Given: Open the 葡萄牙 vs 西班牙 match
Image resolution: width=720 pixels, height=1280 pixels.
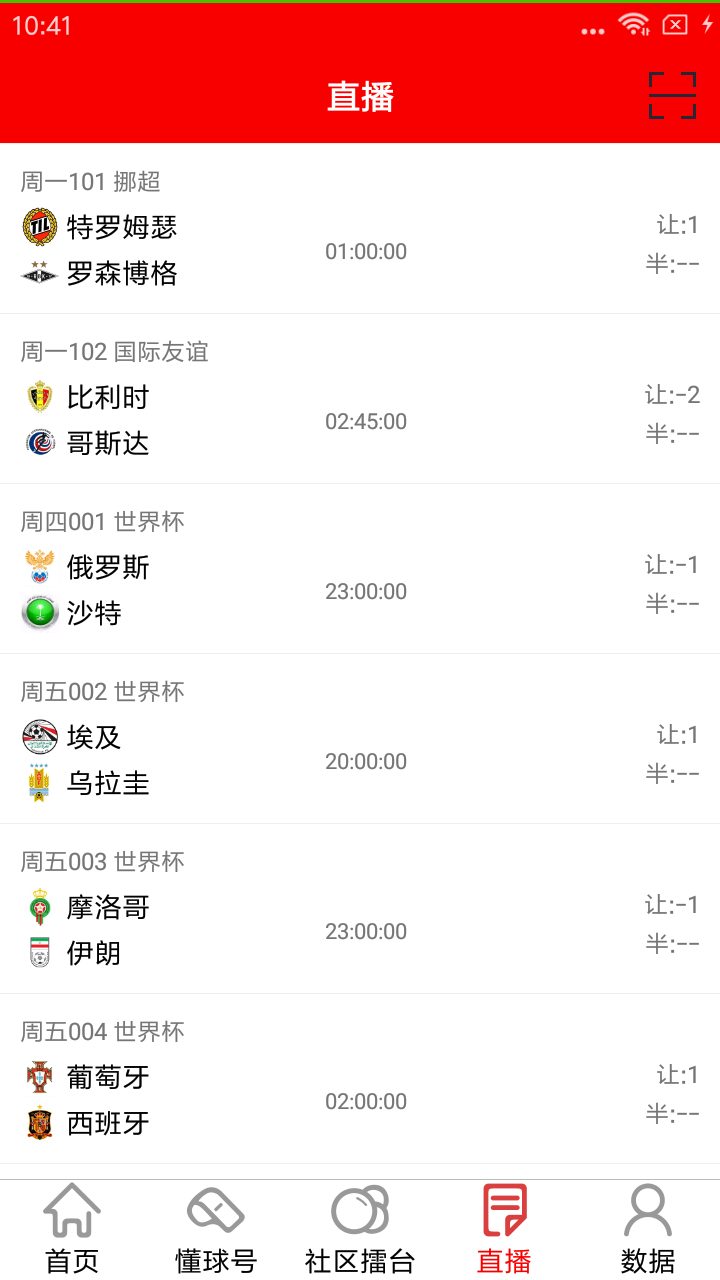Looking at the screenshot, I should 360,1079.
